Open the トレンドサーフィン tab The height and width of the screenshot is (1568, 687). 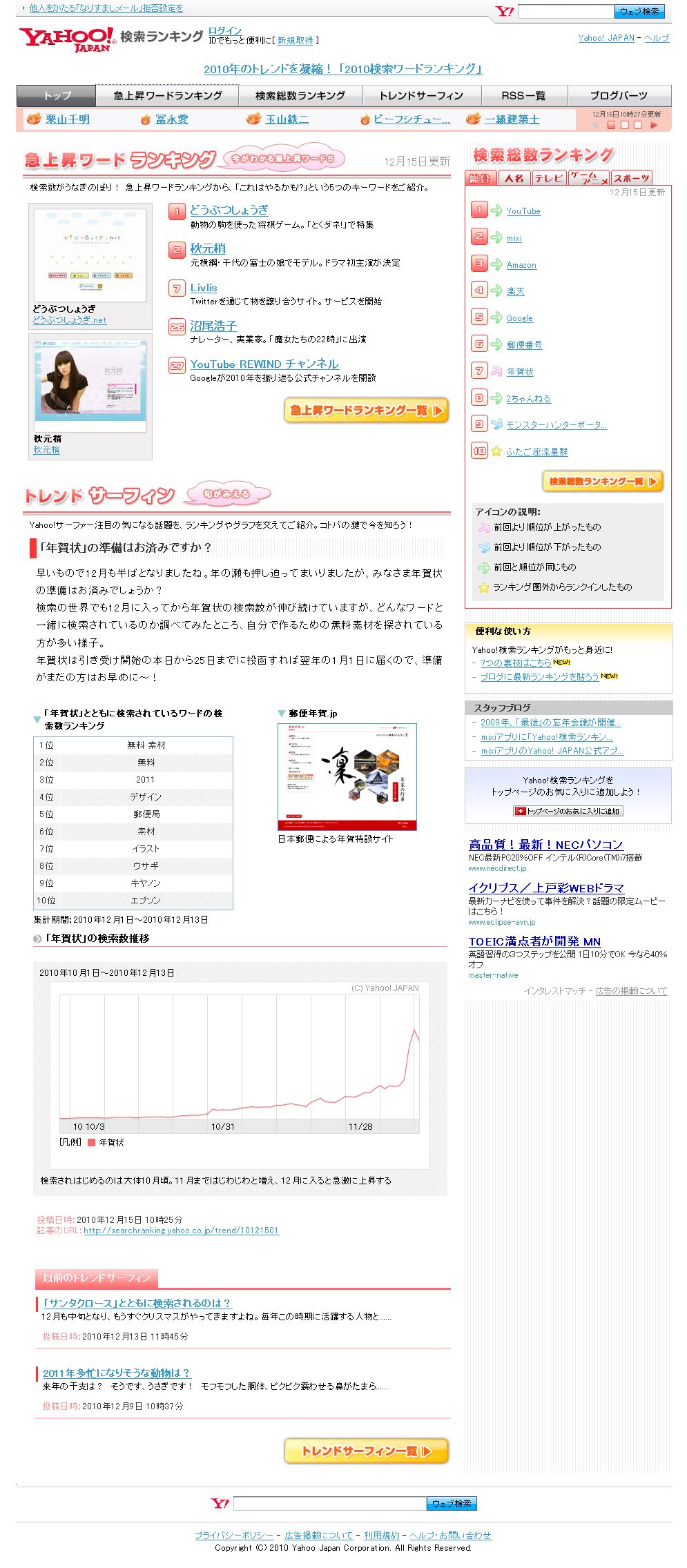(x=421, y=95)
